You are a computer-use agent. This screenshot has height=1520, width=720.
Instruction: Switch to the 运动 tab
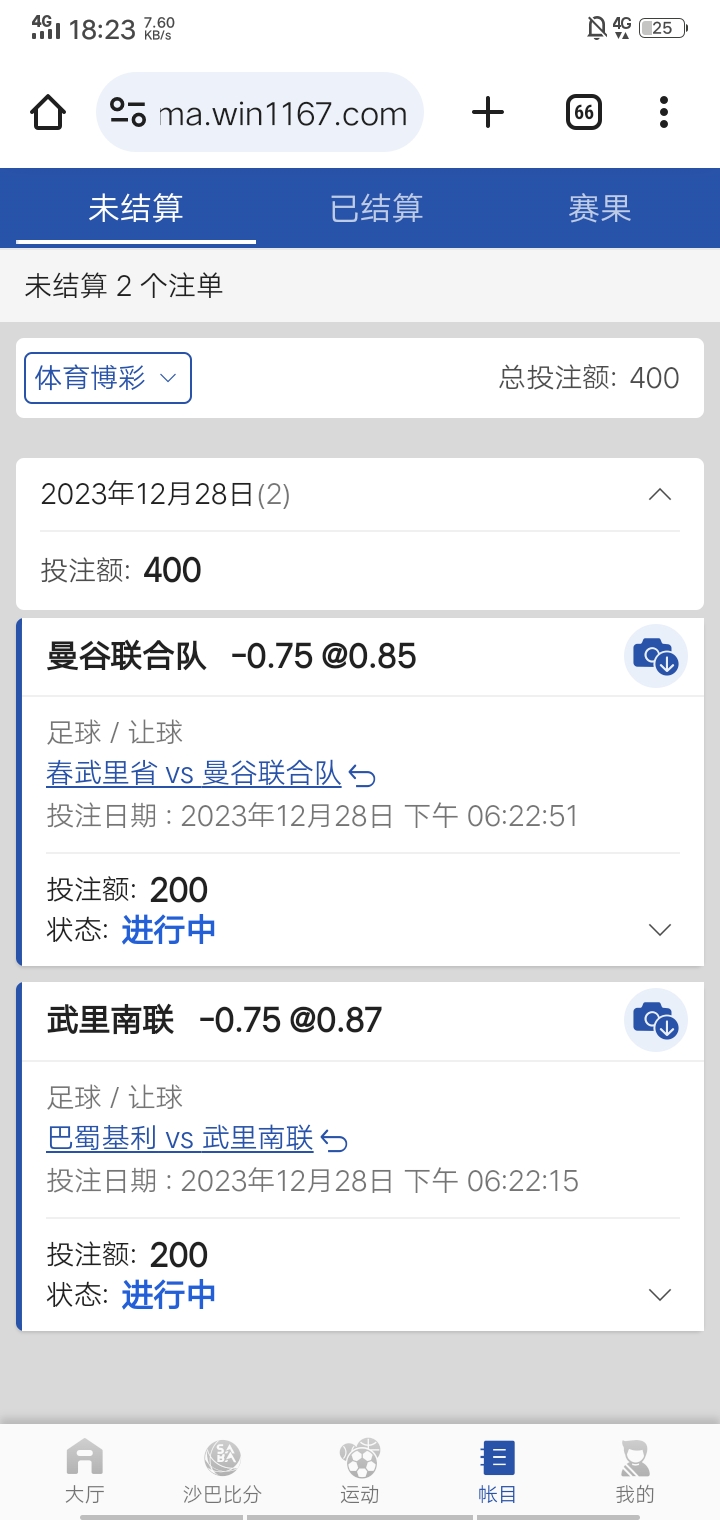(360, 1472)
